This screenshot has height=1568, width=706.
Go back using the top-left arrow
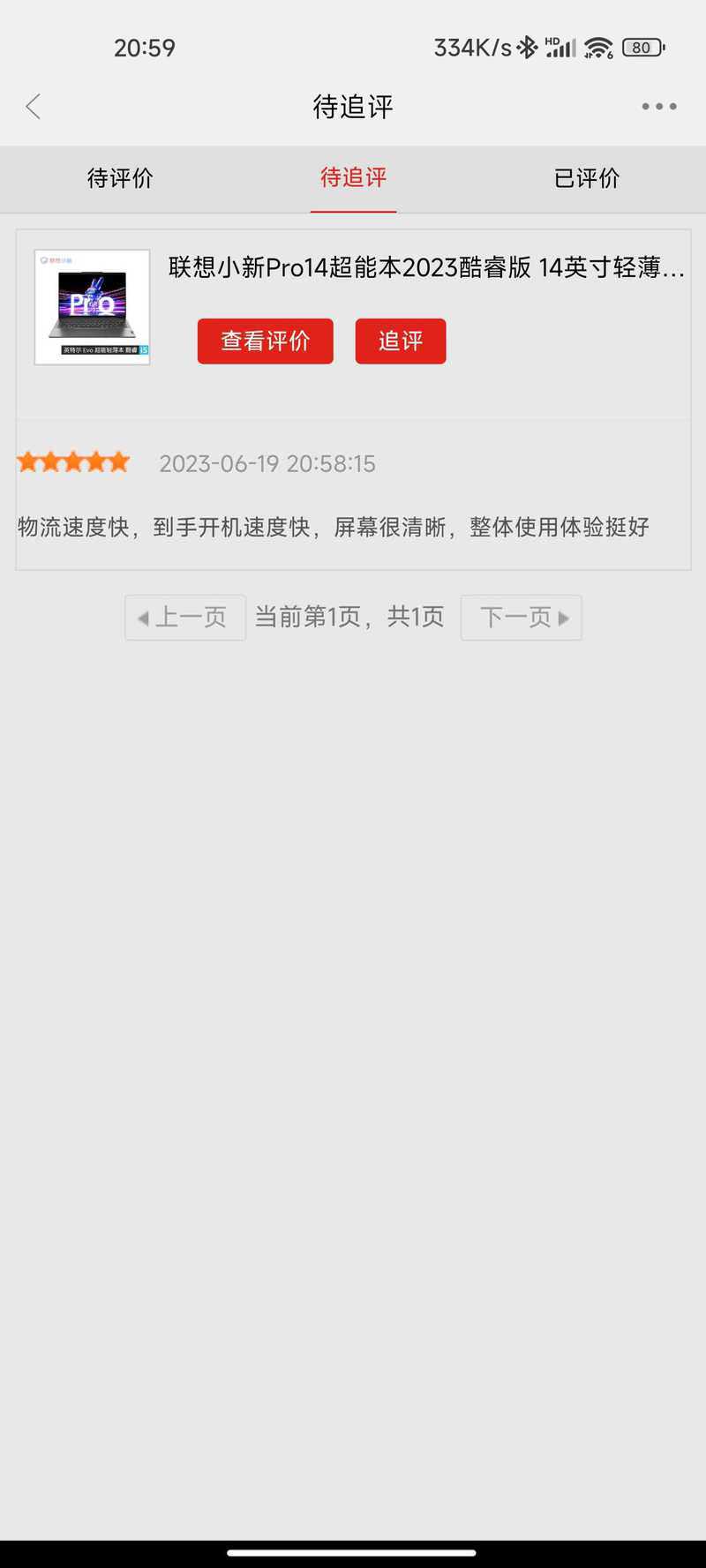coord(34,107)
